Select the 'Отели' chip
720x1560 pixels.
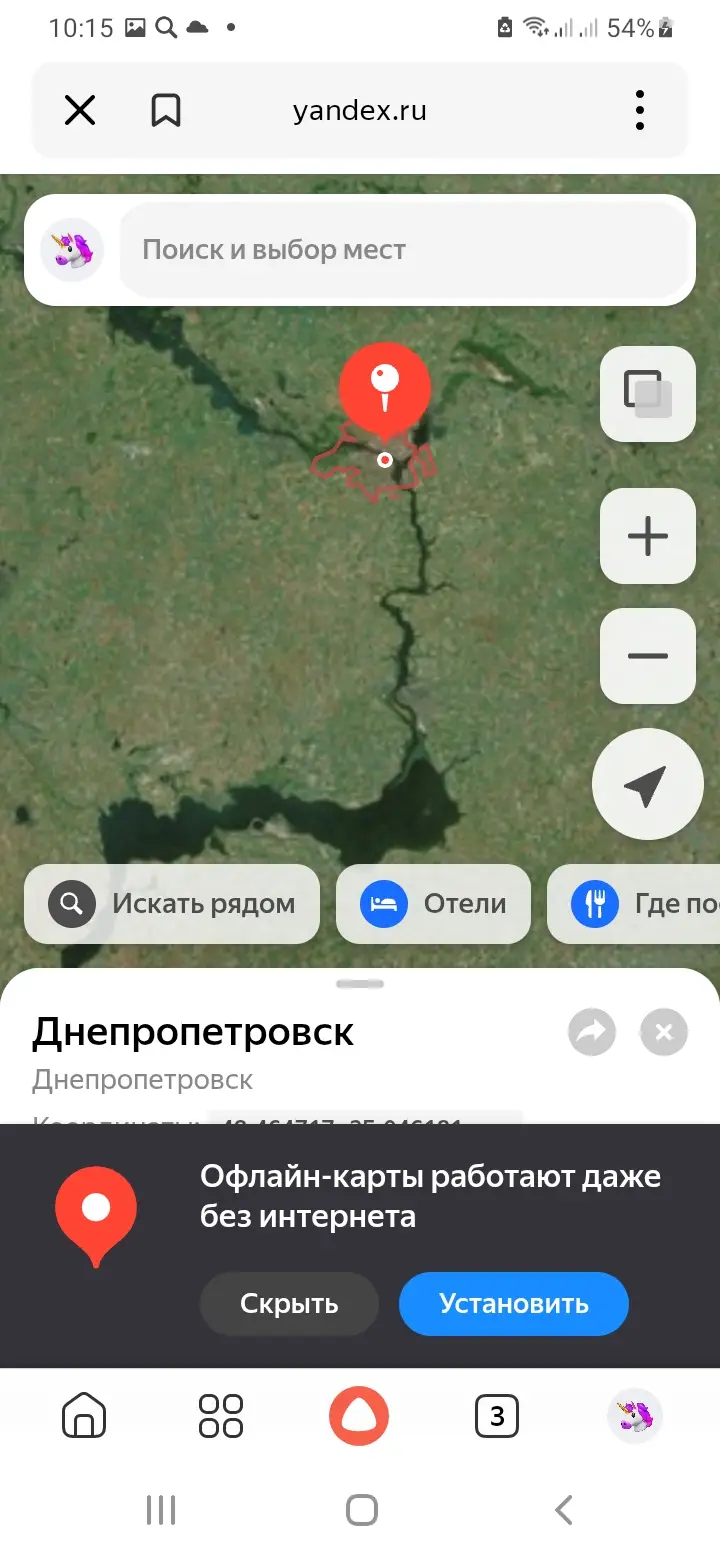coord(433,904)
